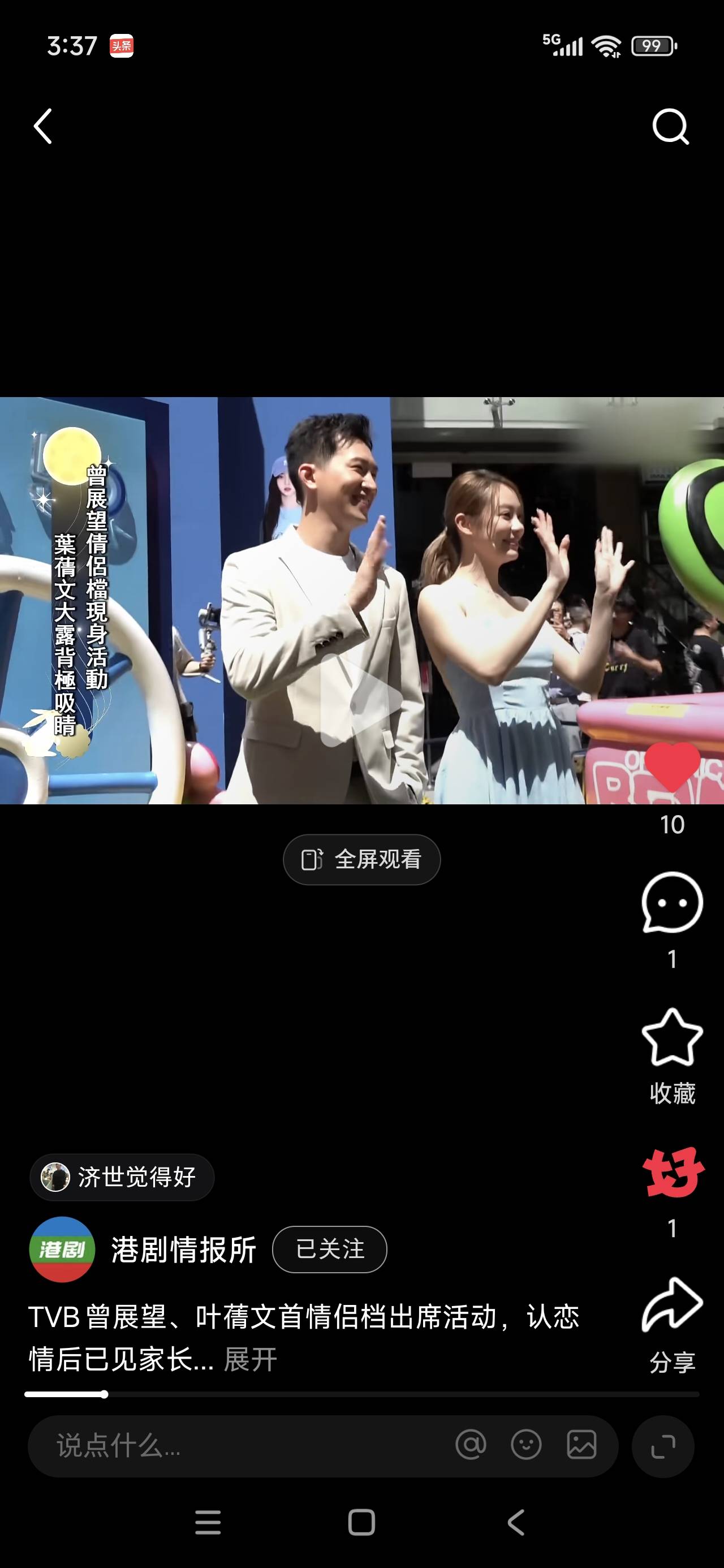This screenshot has width=724, height=1568.
Task: Tap the red 好 reaction icon
Action: point(673,1173)
